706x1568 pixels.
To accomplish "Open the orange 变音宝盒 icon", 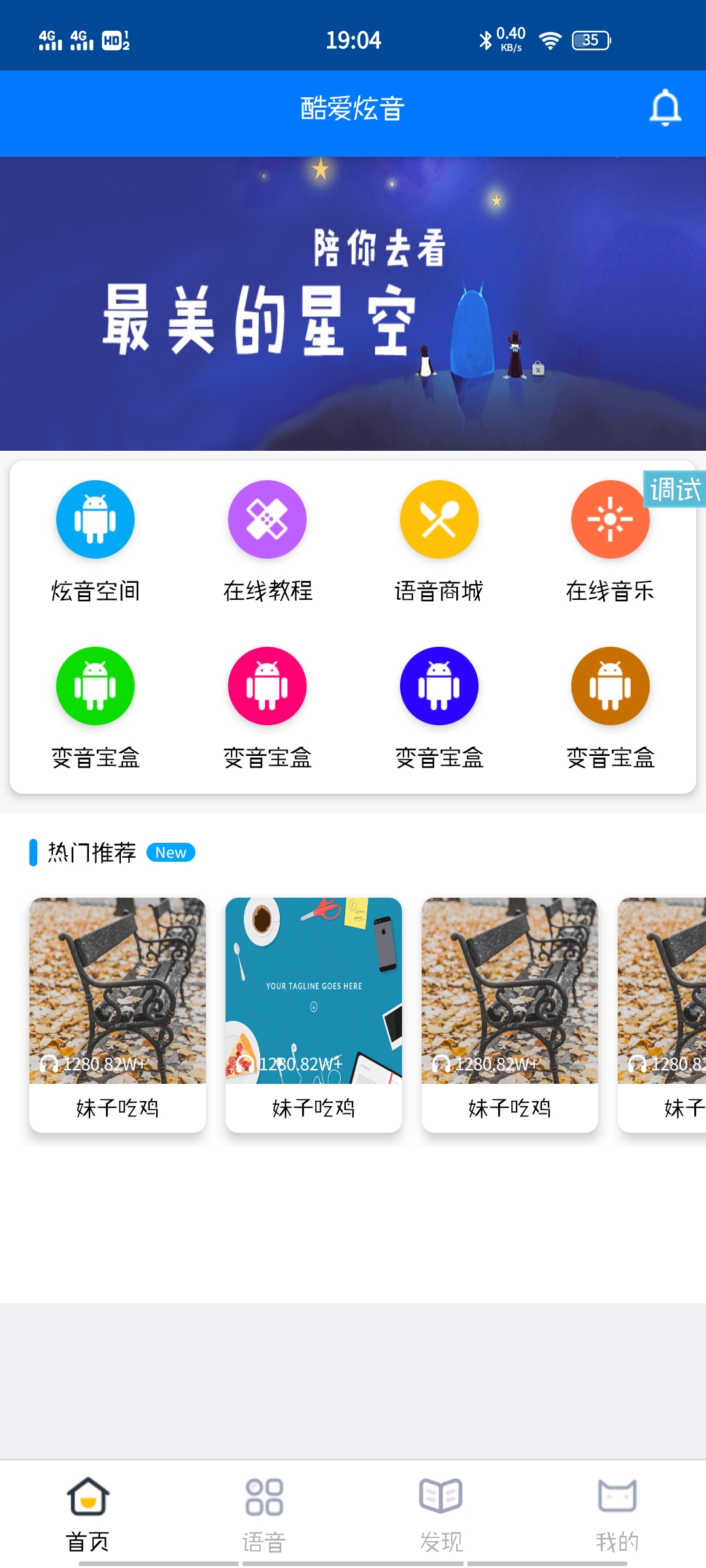I will 611,686.
